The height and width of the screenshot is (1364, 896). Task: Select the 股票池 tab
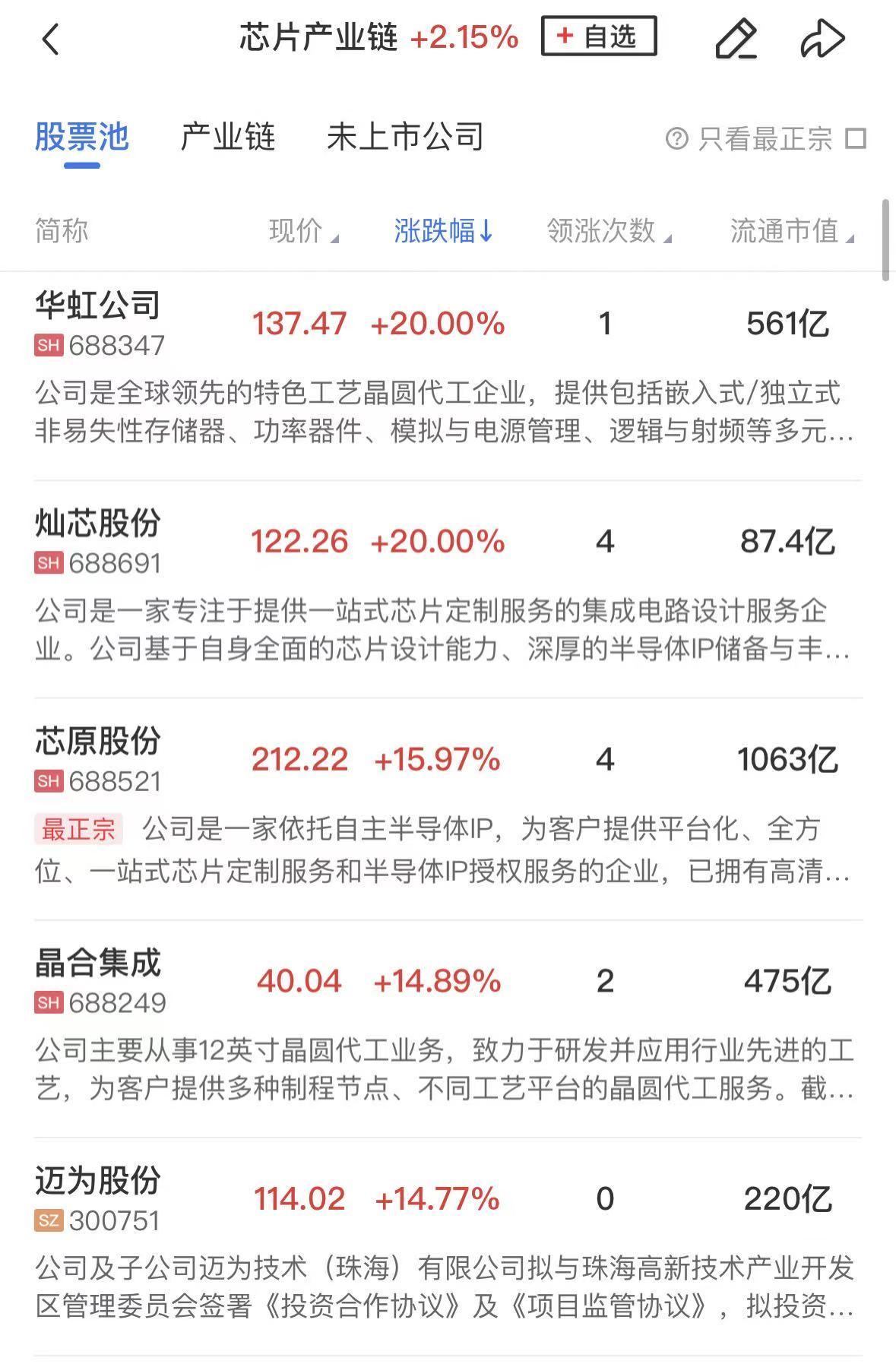pyautogui.click(x=82, y=138)
